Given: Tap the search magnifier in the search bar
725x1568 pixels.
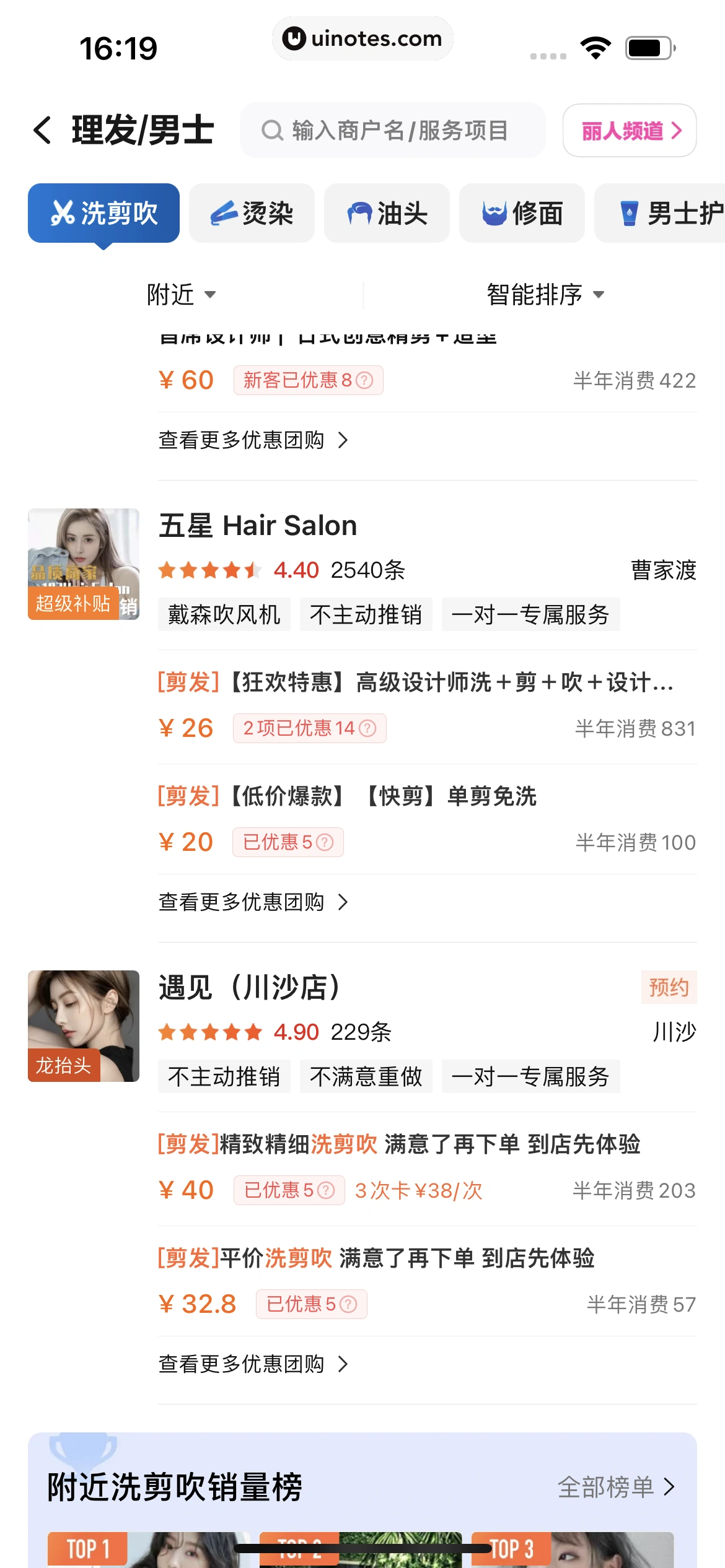Looking at the screenshot, I should [273, 130].
